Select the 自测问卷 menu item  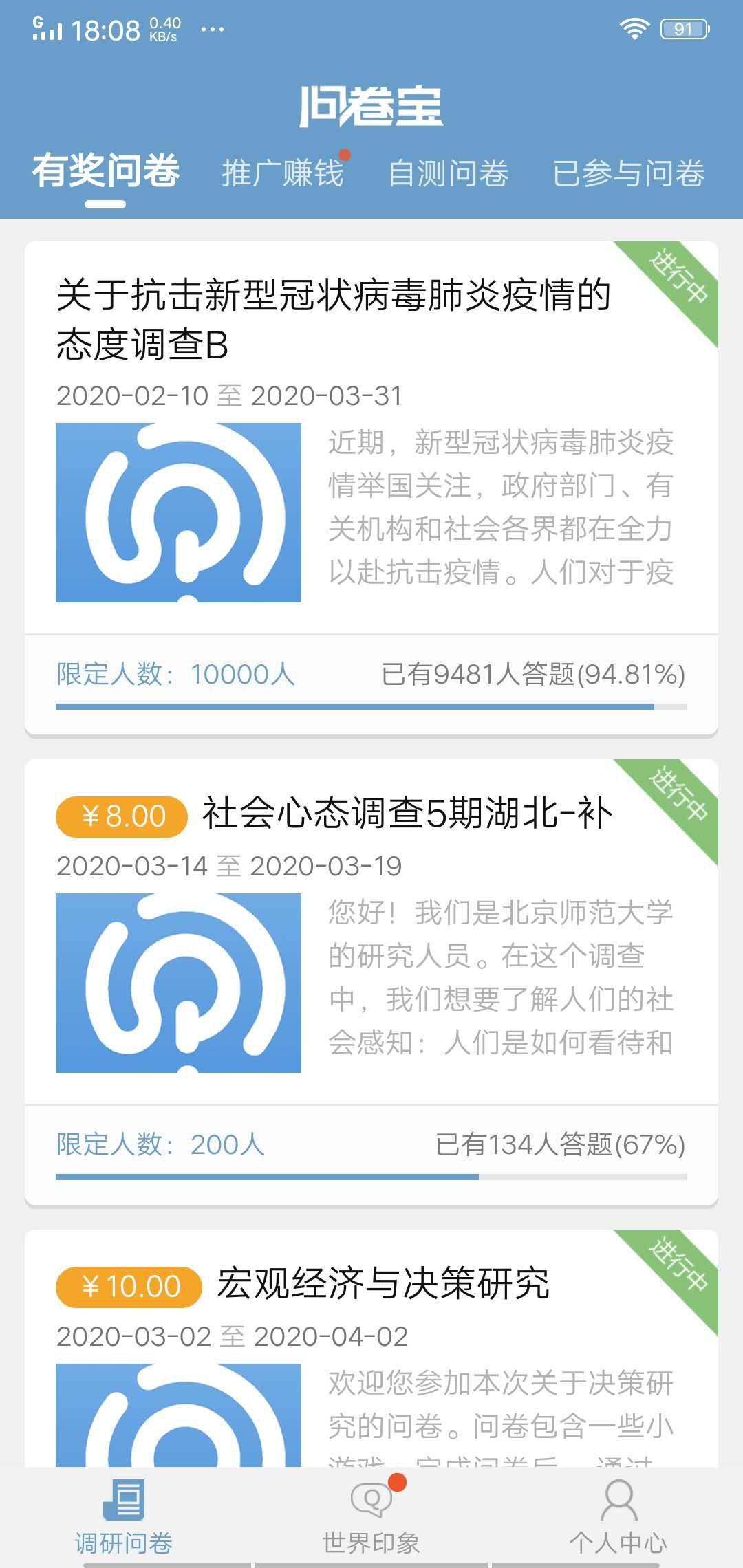[x=451, y=173]
